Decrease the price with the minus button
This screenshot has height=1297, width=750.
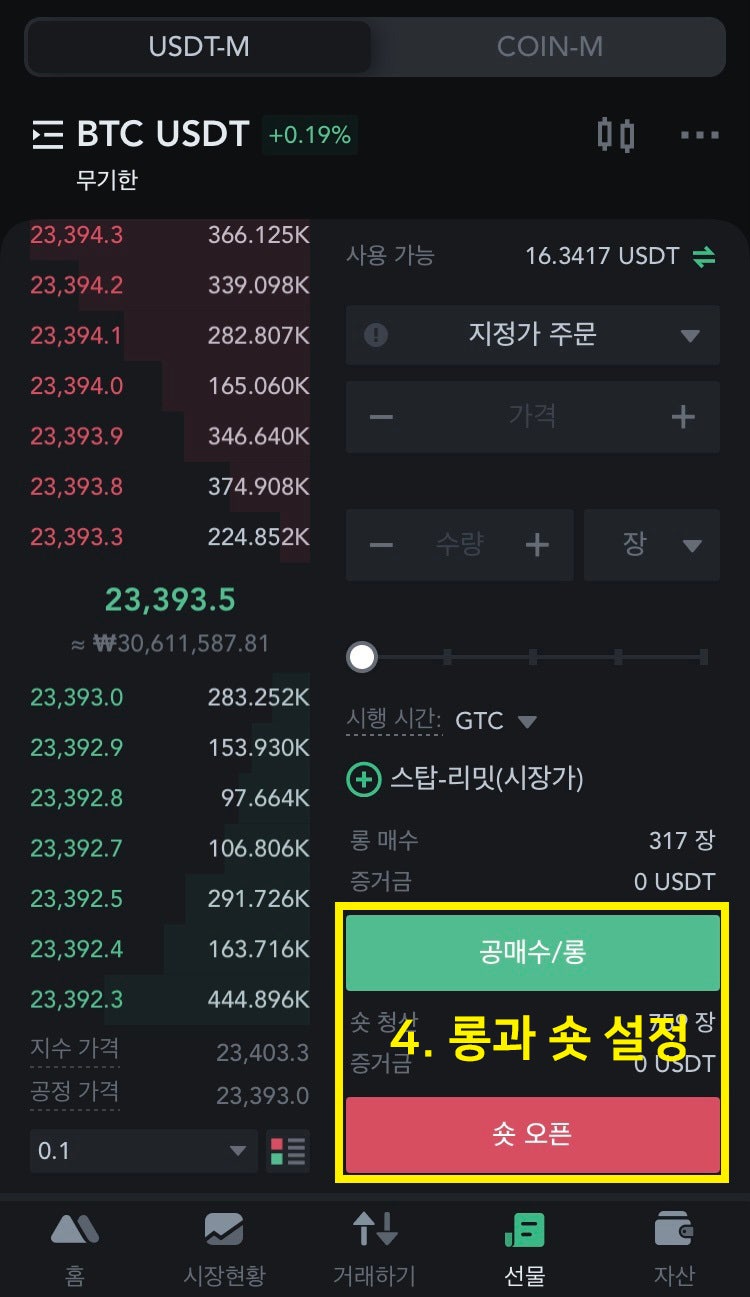pos(381,416)
